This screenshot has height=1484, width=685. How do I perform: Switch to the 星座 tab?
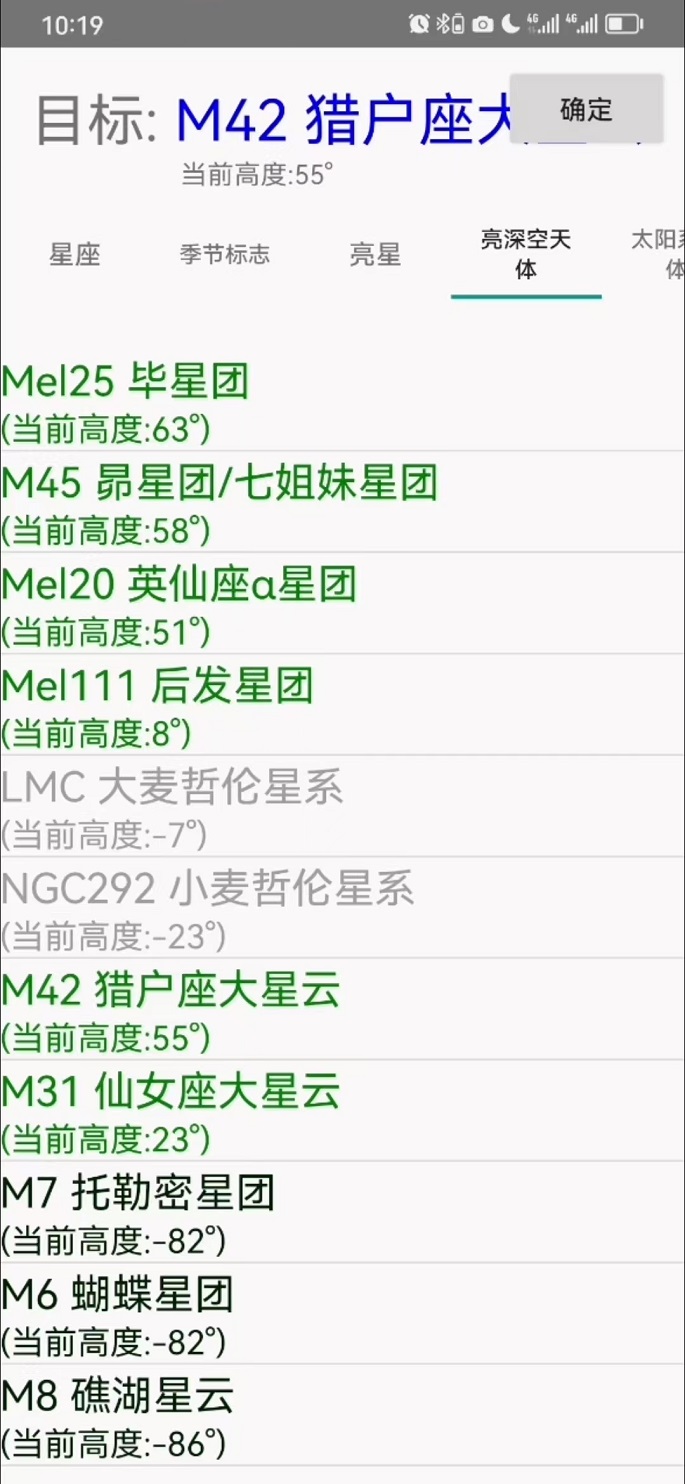click(x=75, y=255)
